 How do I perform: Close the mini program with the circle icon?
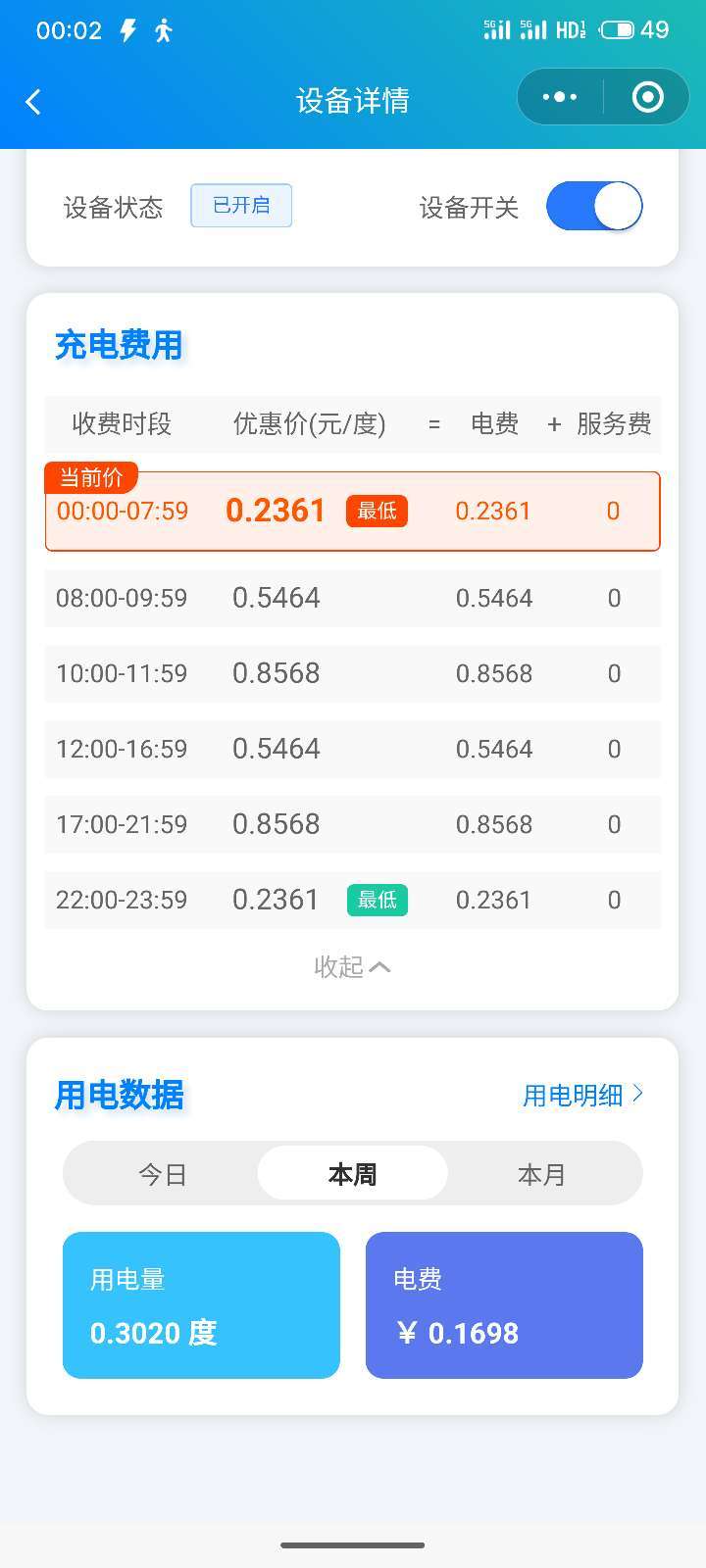[x=647, y=97]
